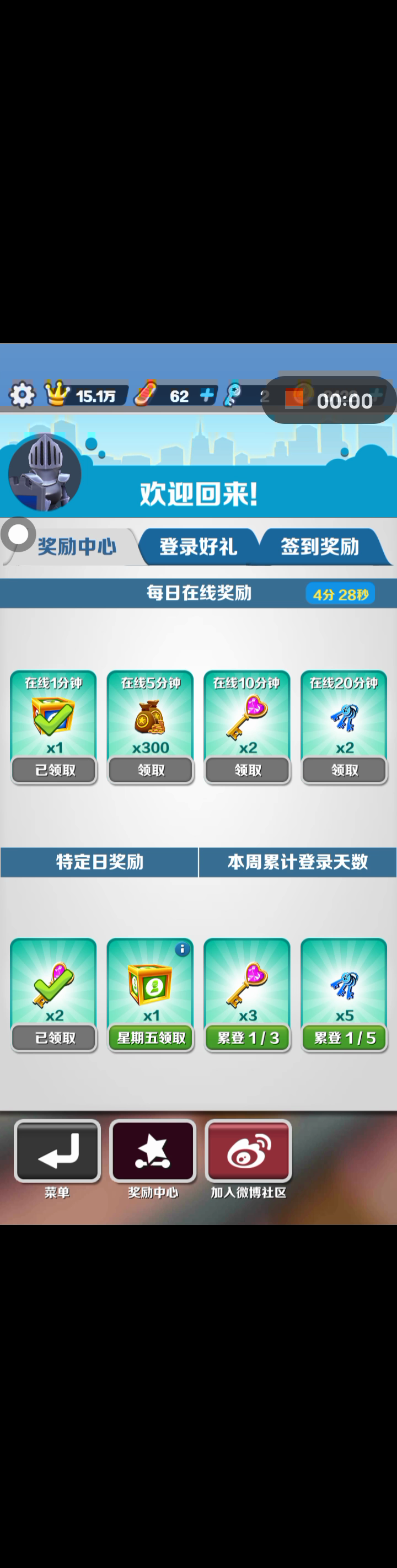The width and height of the screenshot is (397, 1568).
Task: Return to 菜单 menu
Action: pyautogui.click(x=57, y=1151)
